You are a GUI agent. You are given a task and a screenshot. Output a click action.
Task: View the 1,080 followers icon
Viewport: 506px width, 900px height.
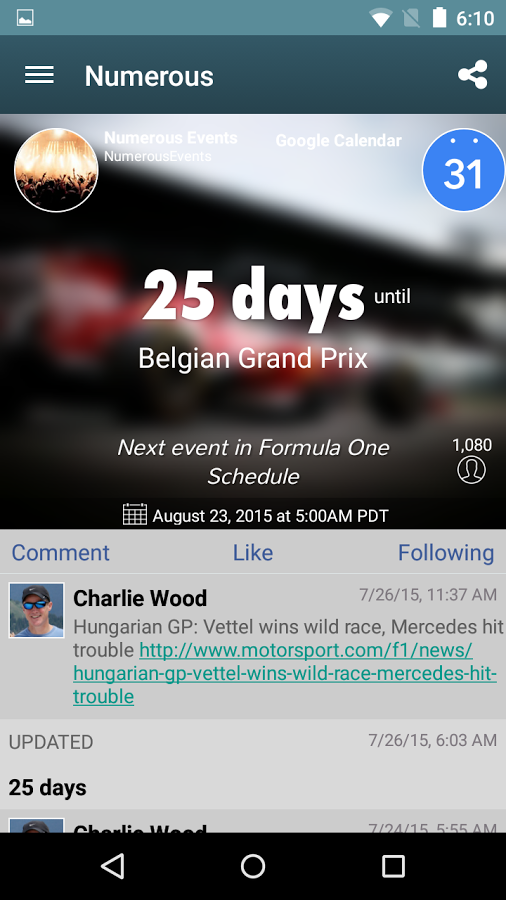point(472,470)
